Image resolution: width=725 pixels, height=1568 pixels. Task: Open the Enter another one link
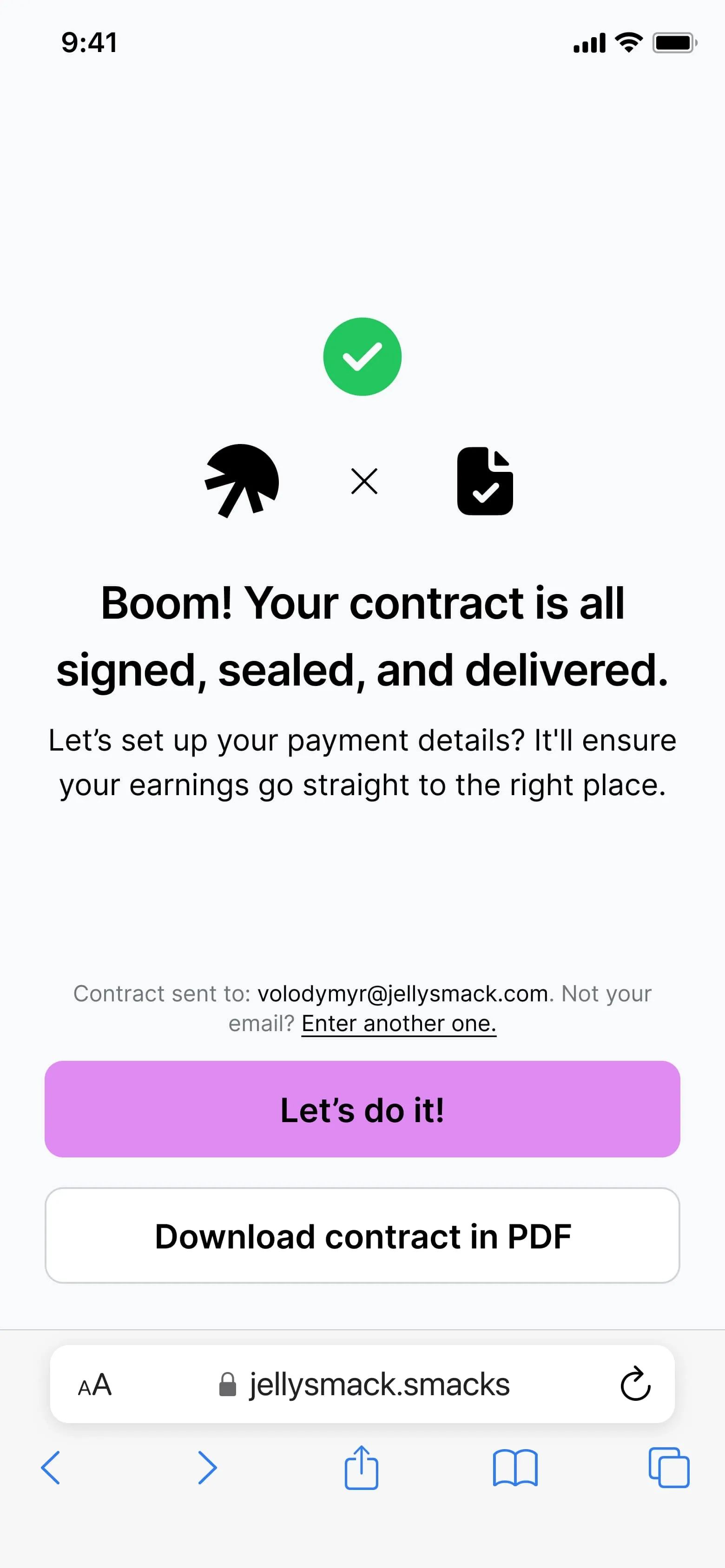tap(398, 1023)
